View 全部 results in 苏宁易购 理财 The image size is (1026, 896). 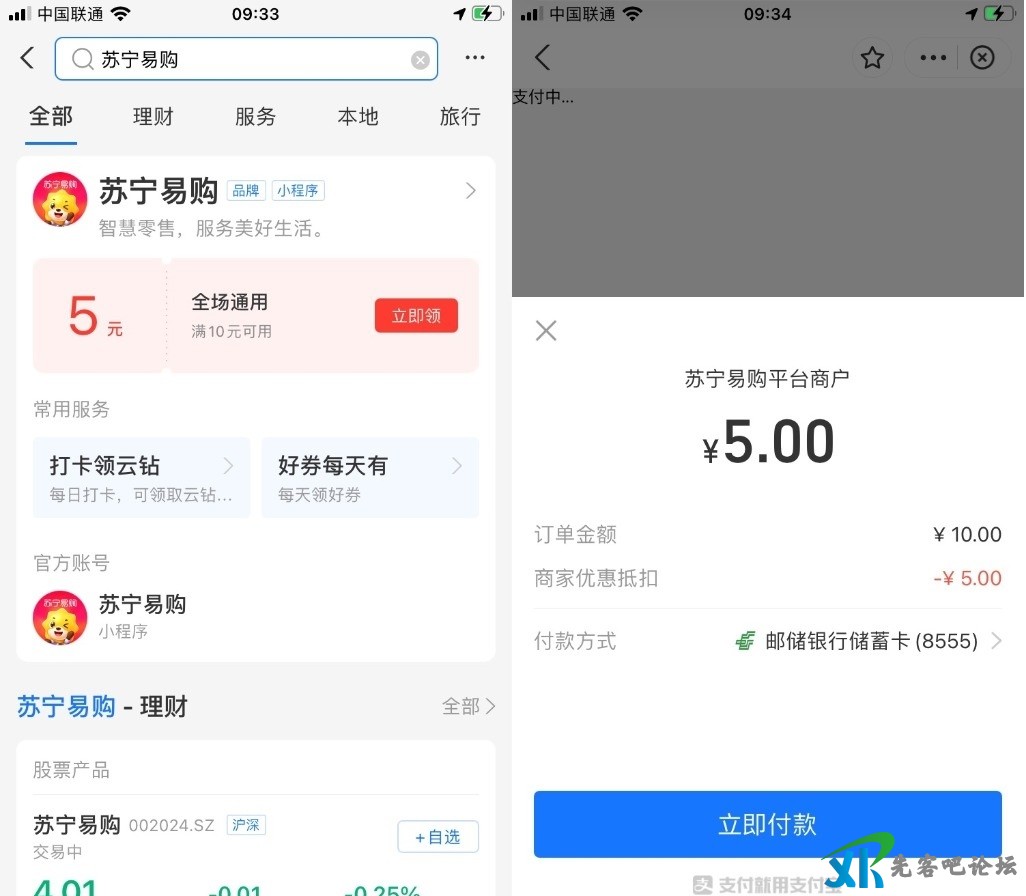(x=468, y=707)
